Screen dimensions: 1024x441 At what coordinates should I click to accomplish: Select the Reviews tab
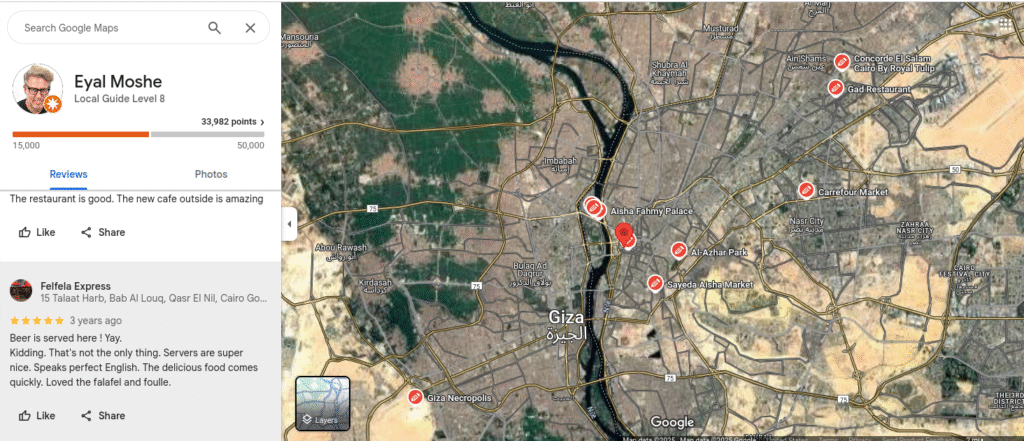pos(69,174)
